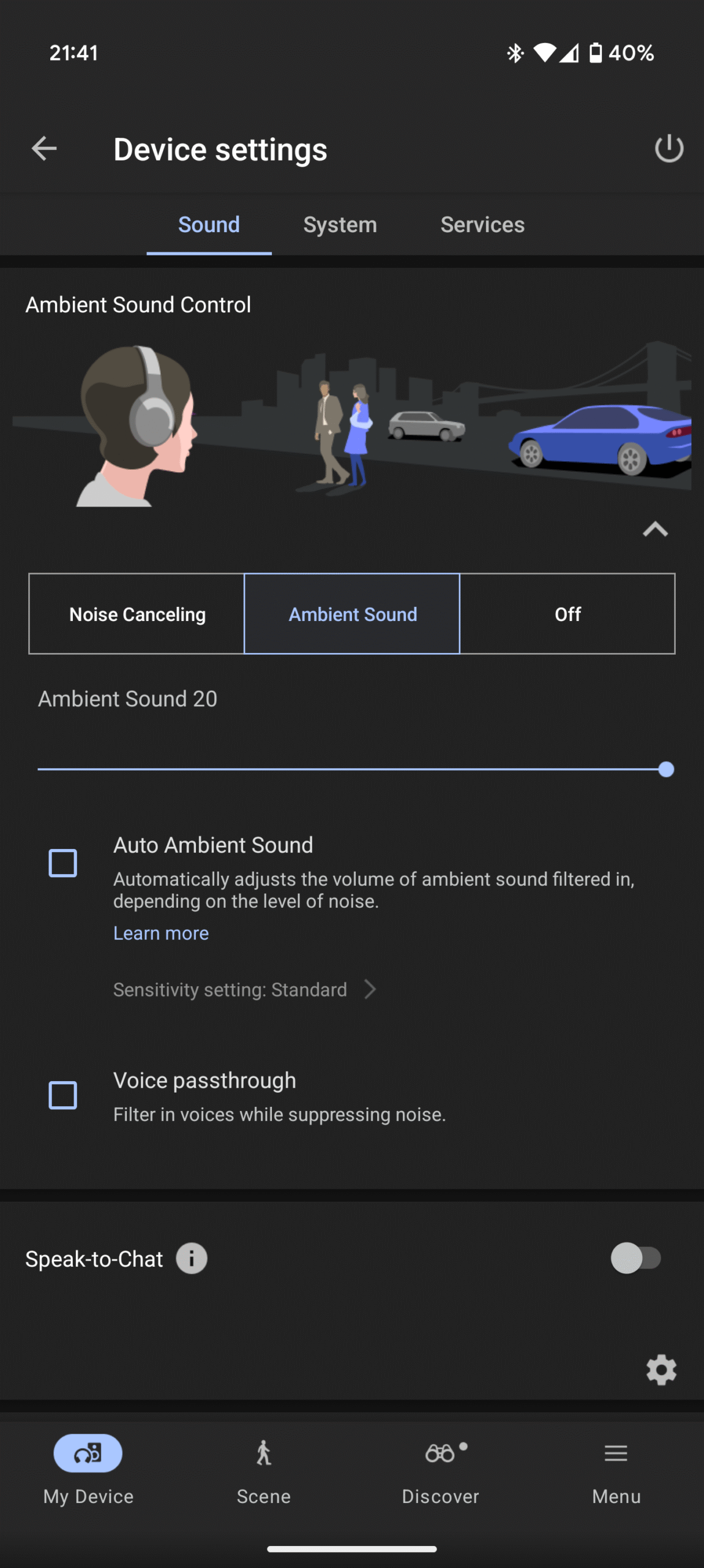Go to the Discover tab

coord(440,1470)
